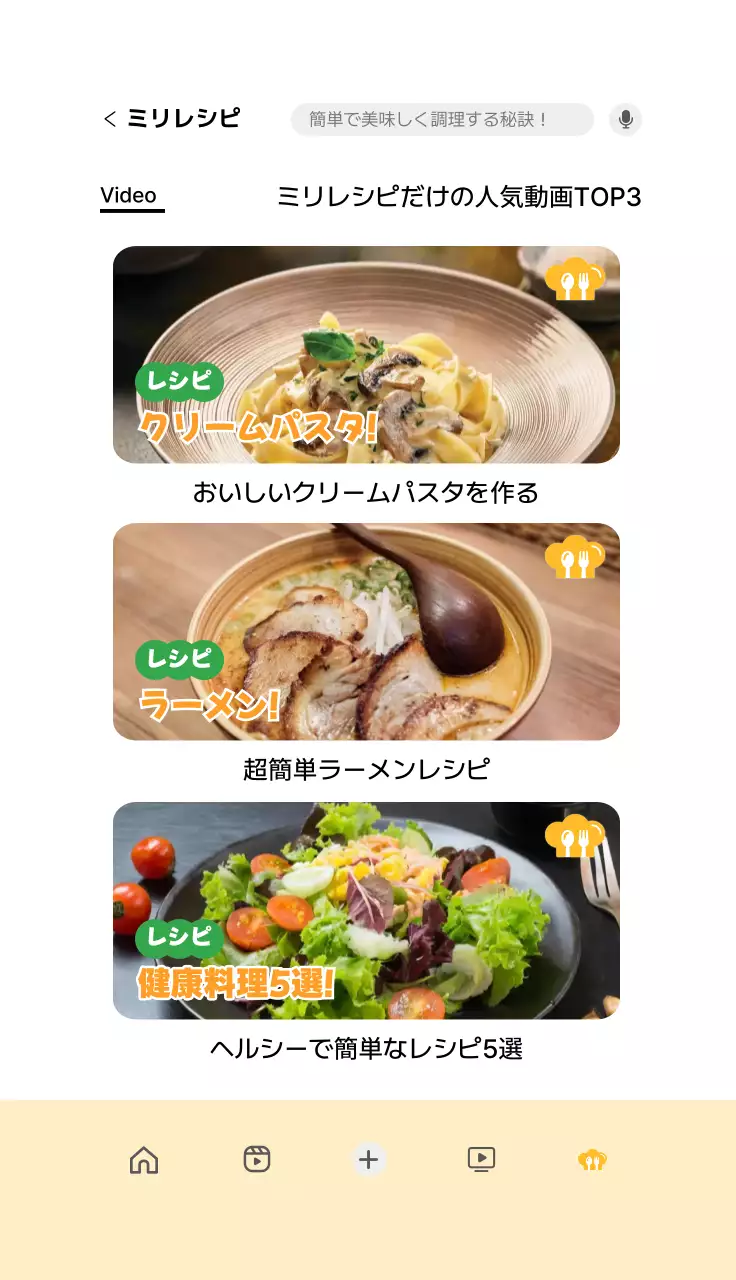Tap the search field with 簡単で美味しく調理する秘訣
Image resolution: width=736 pixels, height=1280 pixels.
pos(442,119)
